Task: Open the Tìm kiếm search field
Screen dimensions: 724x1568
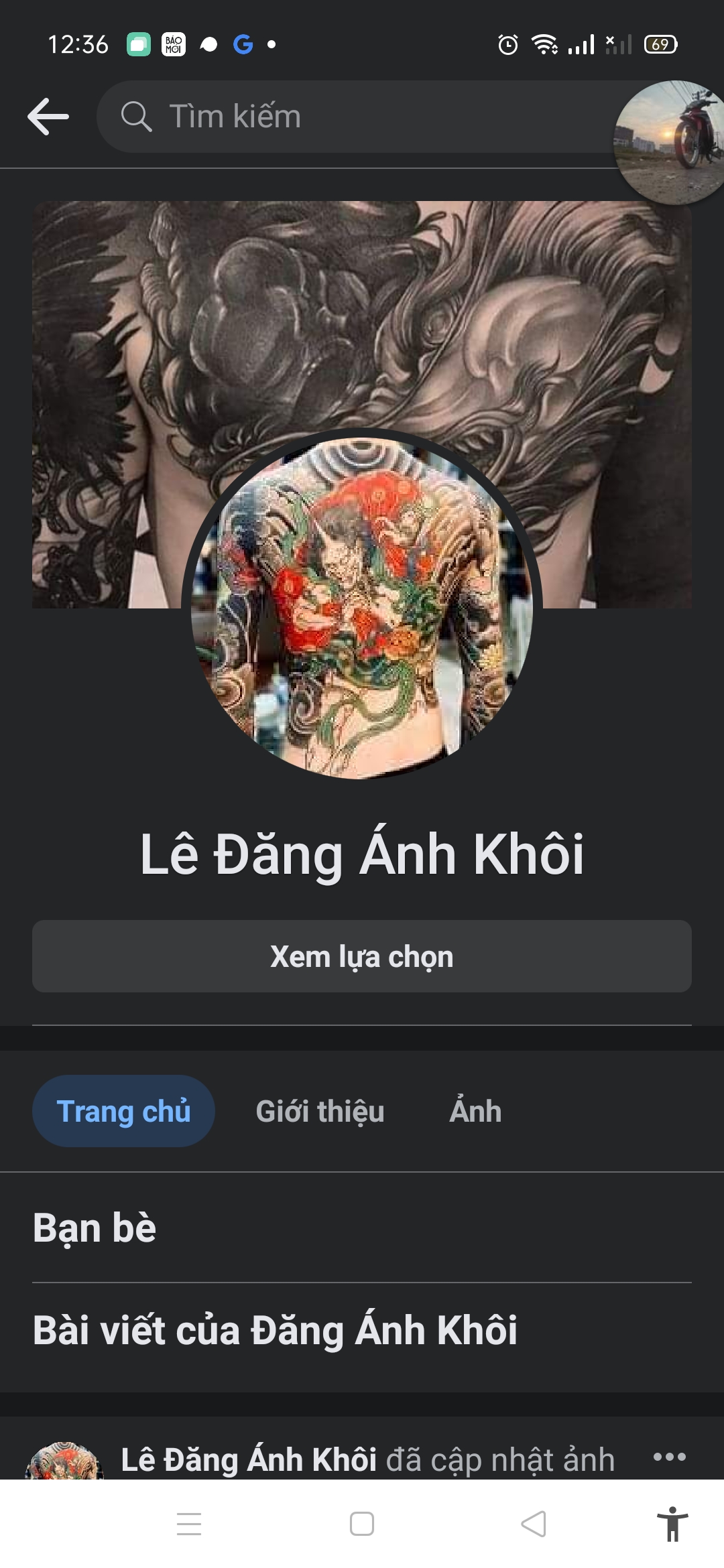Action: [x=349, y=117]
